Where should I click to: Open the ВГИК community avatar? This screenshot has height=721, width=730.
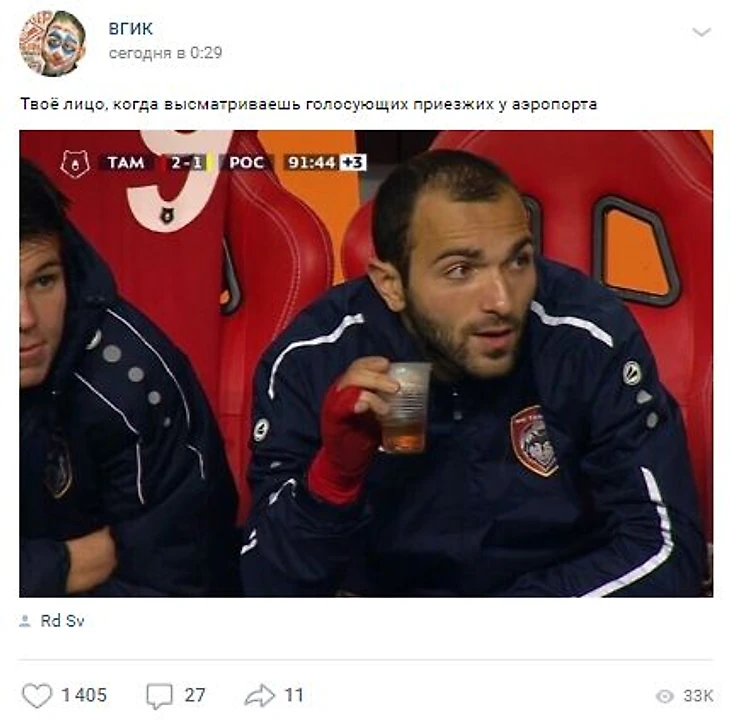52,44
